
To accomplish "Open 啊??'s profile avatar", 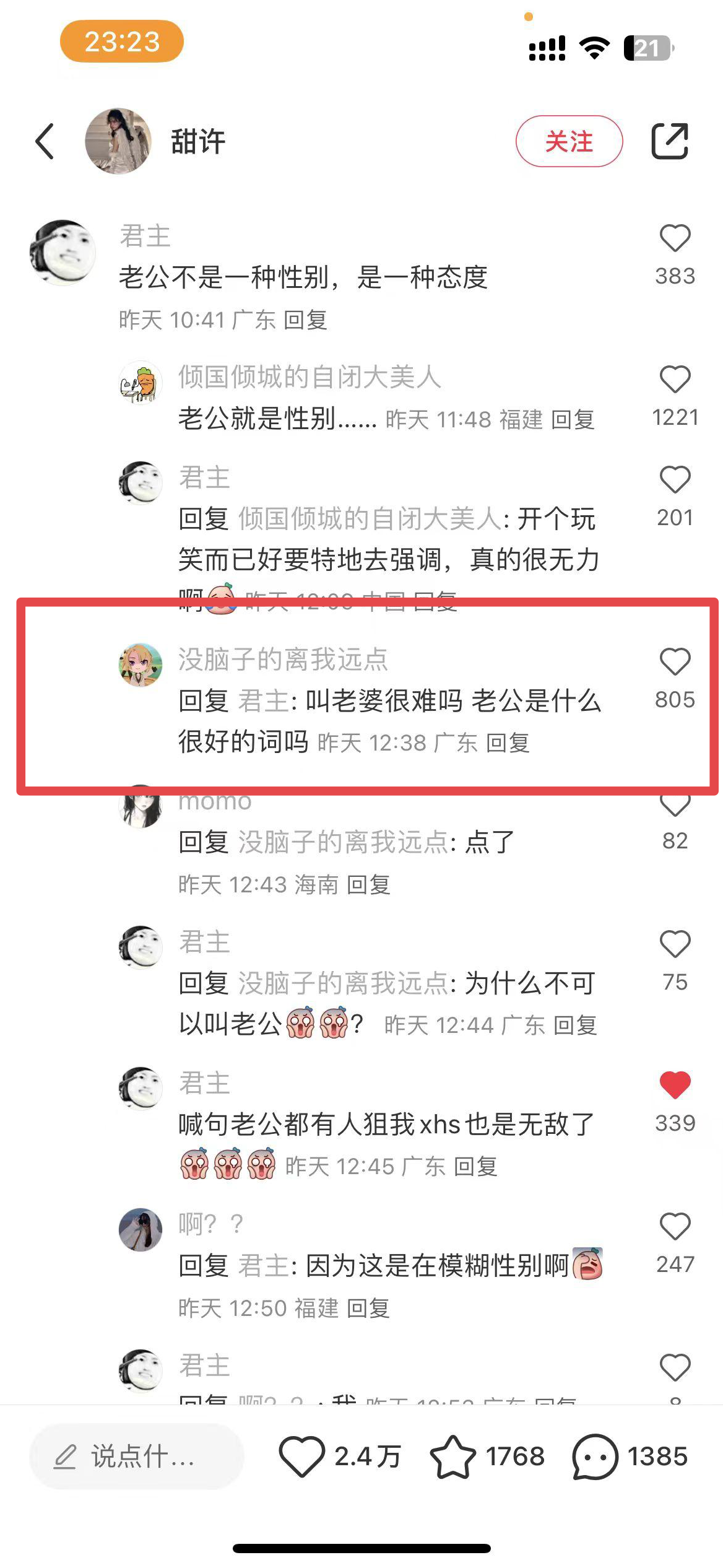I will click(141, 1229).
